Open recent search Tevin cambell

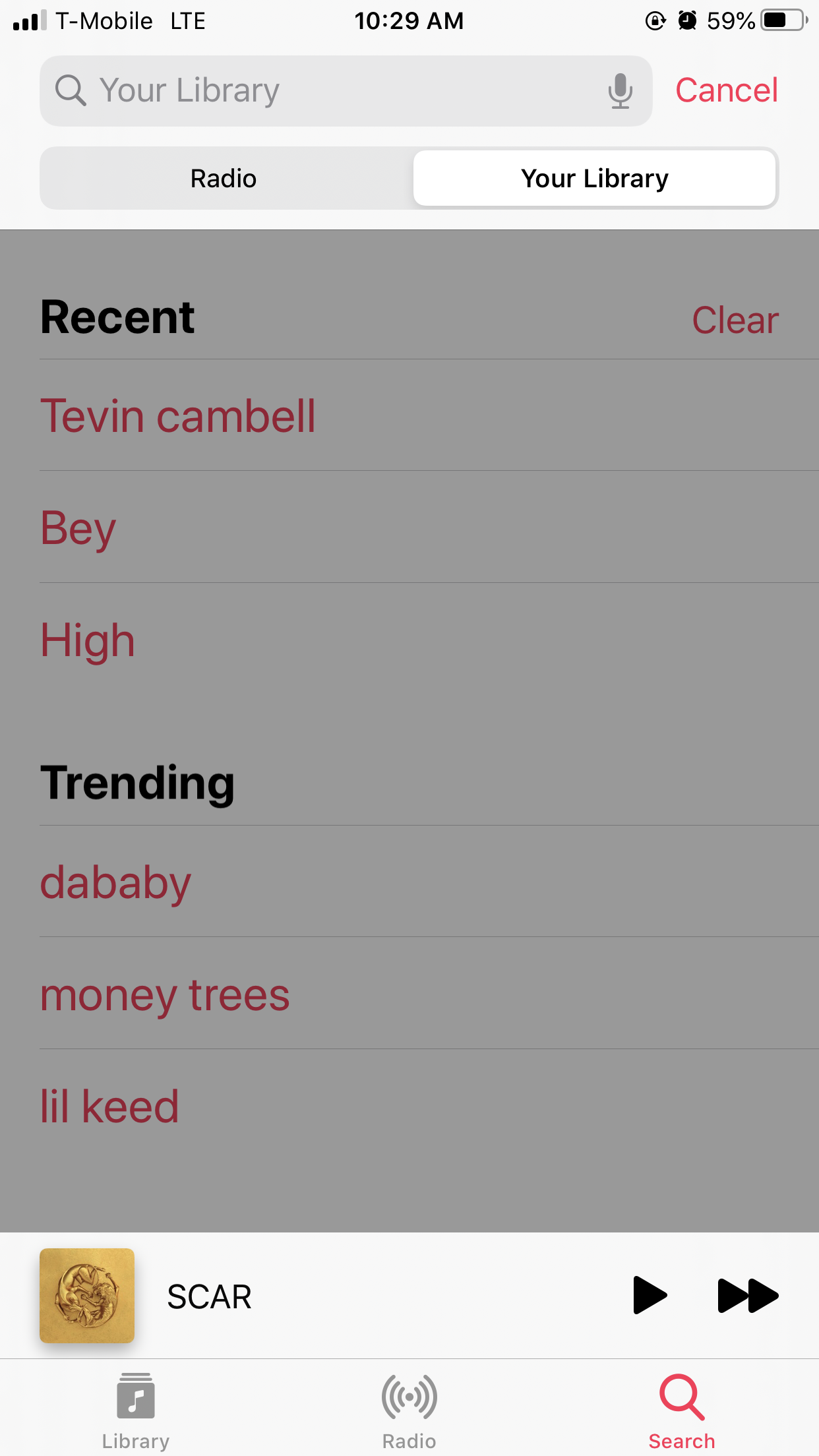coord(429,415)
